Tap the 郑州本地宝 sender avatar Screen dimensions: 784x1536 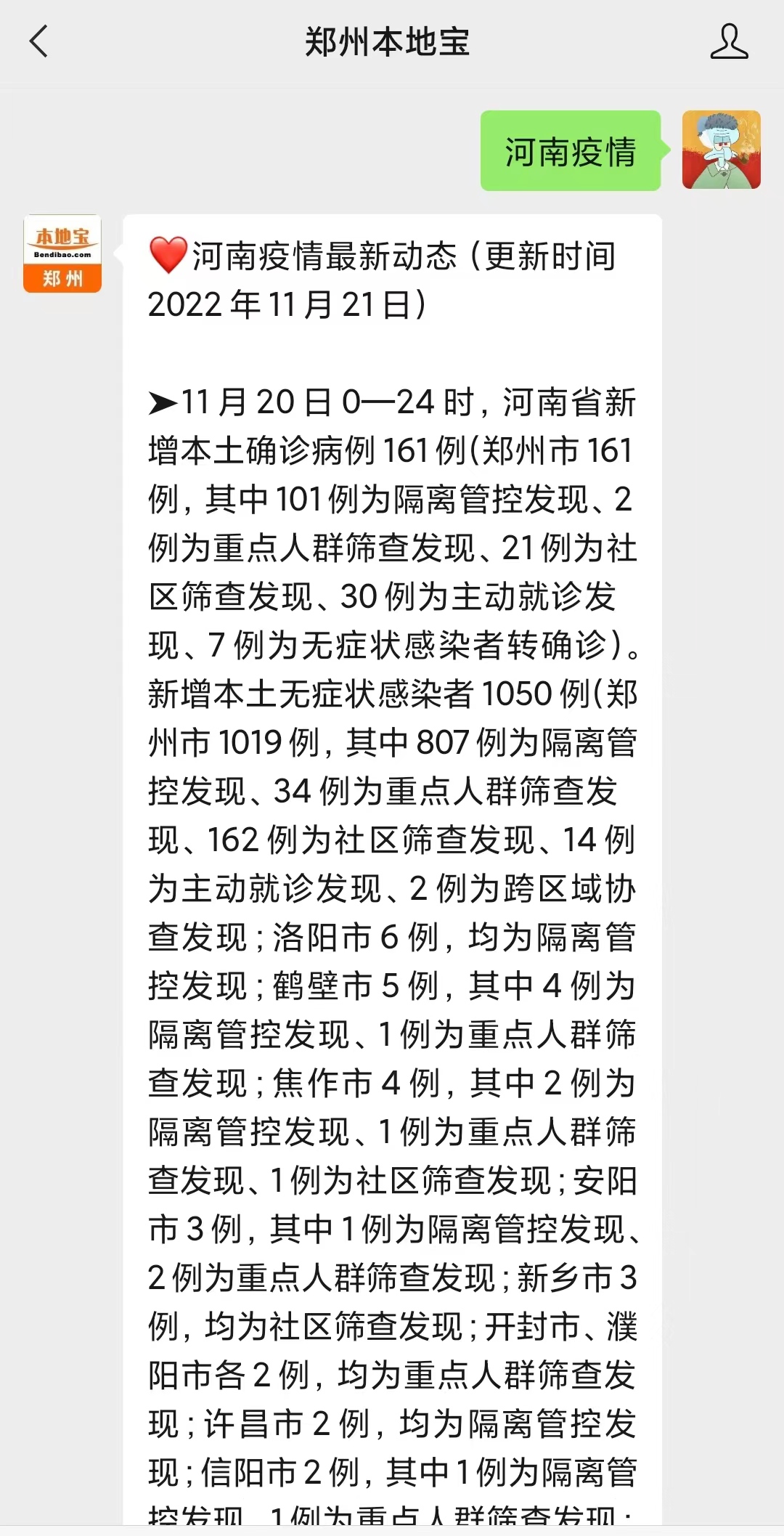pos(62,253)
